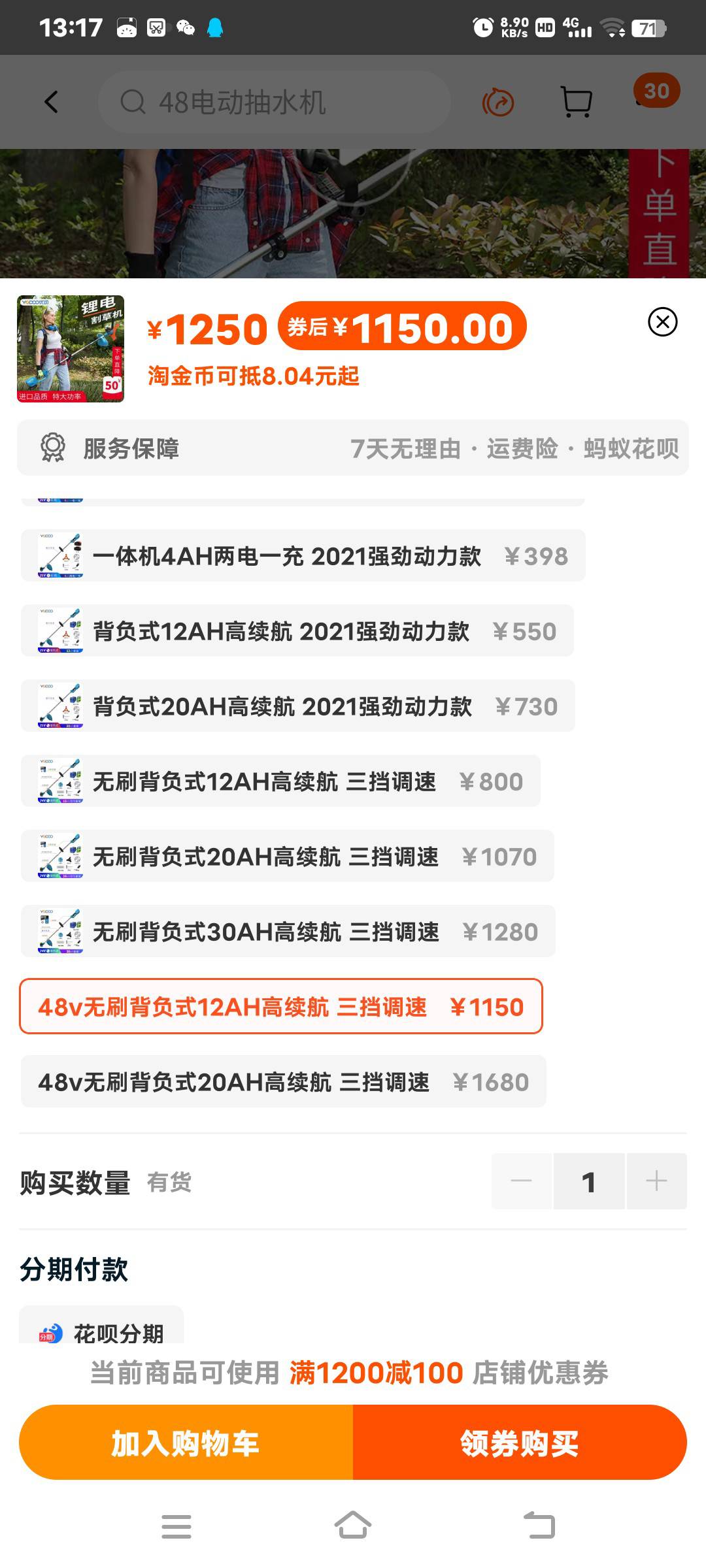This screenshot has height=1568, width=706.
Task: Open the shopping cart icon
Action: tap(577, 103)
